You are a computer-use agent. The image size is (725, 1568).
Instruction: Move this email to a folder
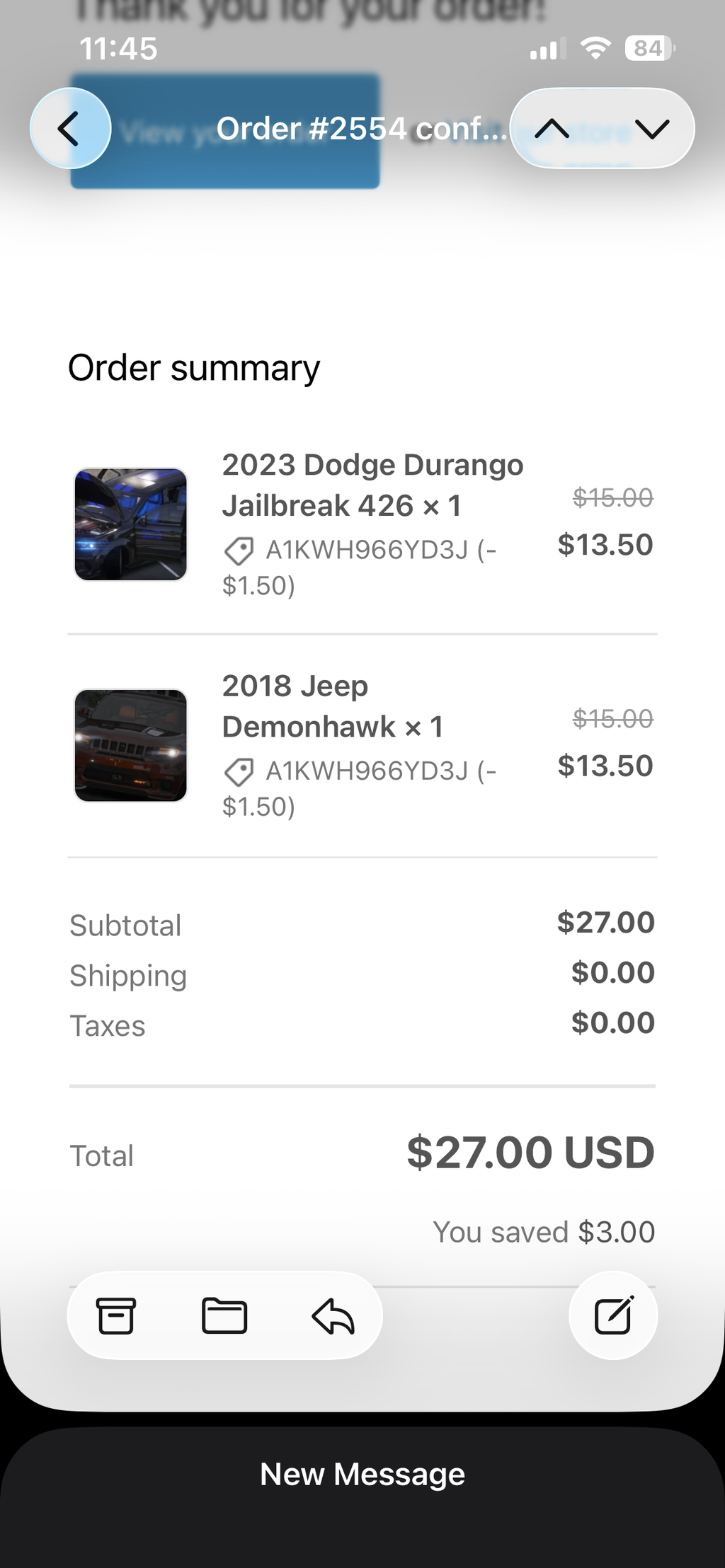pyautogui.click(x=224, y=1315)
